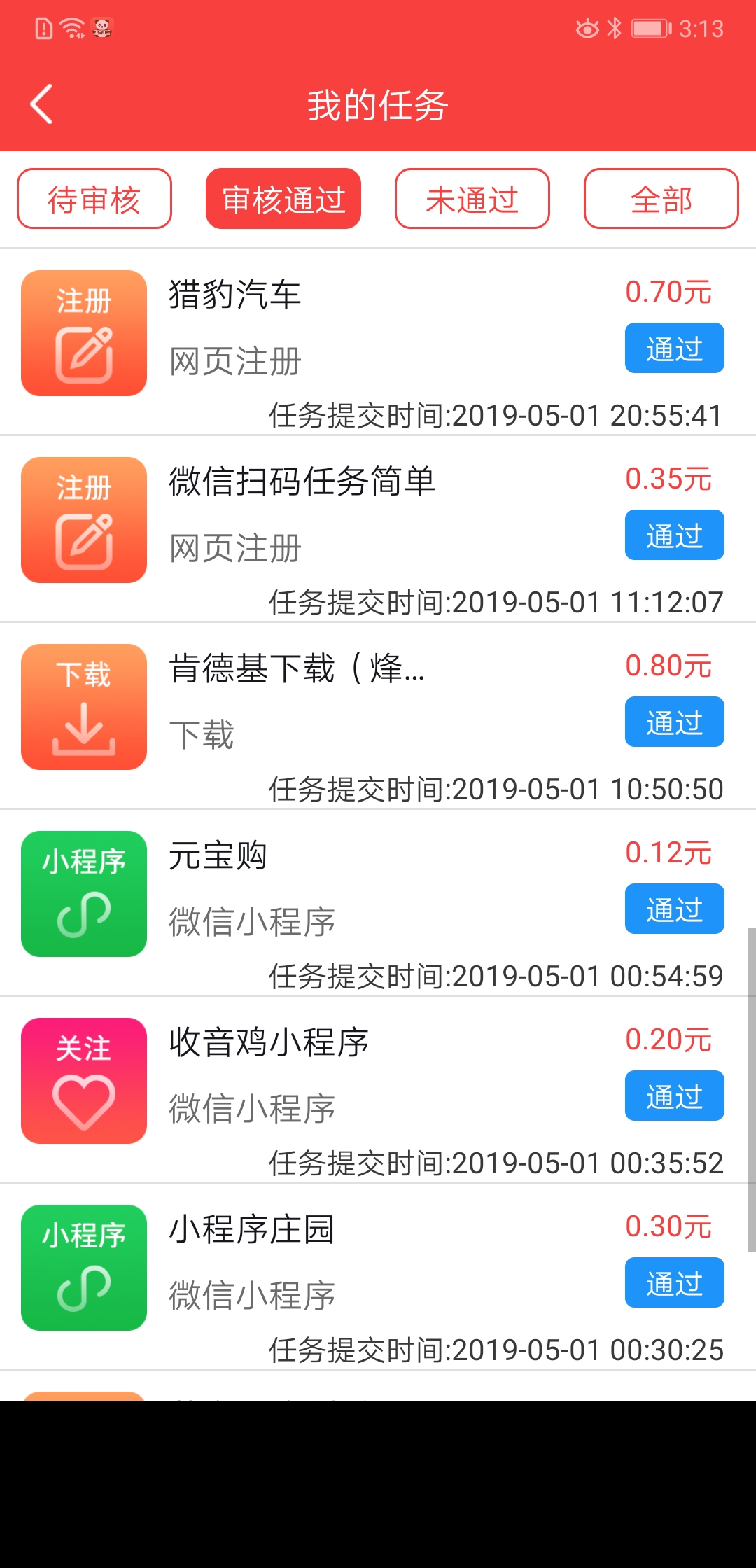Tap the blue 通过 badge for 猎豹汽车
The height and width of the screenshot is (1568, 756).
[x=673, y=347]
